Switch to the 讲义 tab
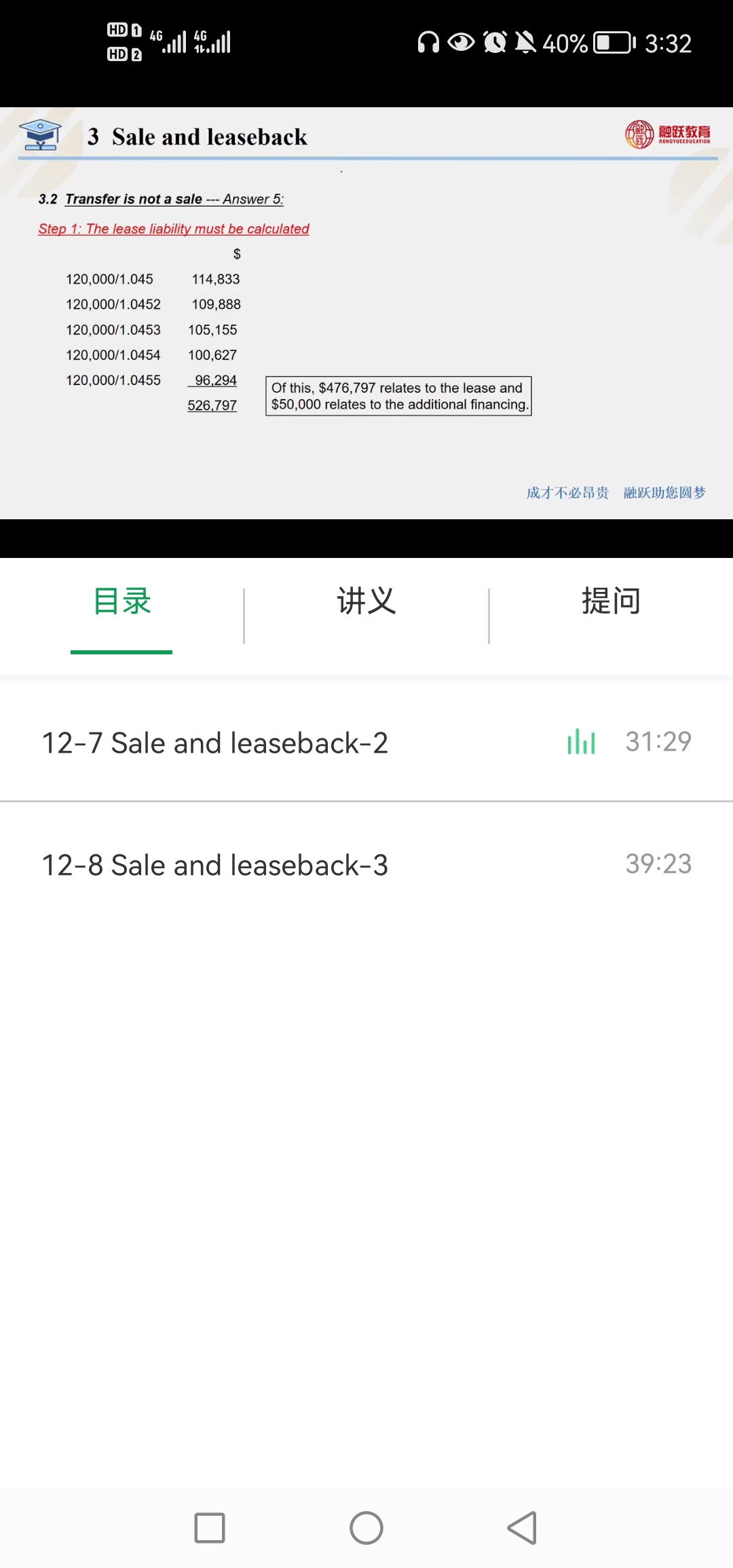 (366, 602)
